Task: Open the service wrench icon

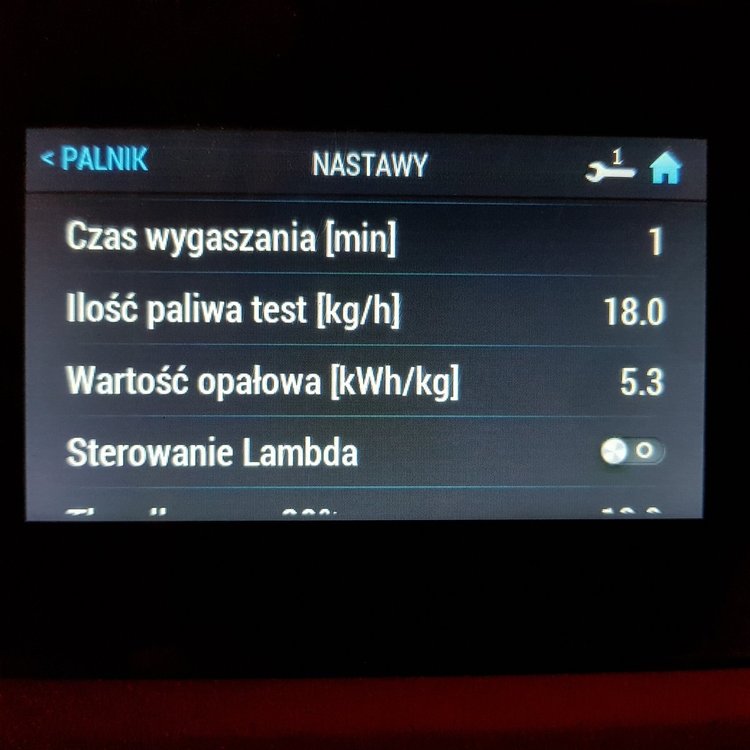Action: click(610, 167)
